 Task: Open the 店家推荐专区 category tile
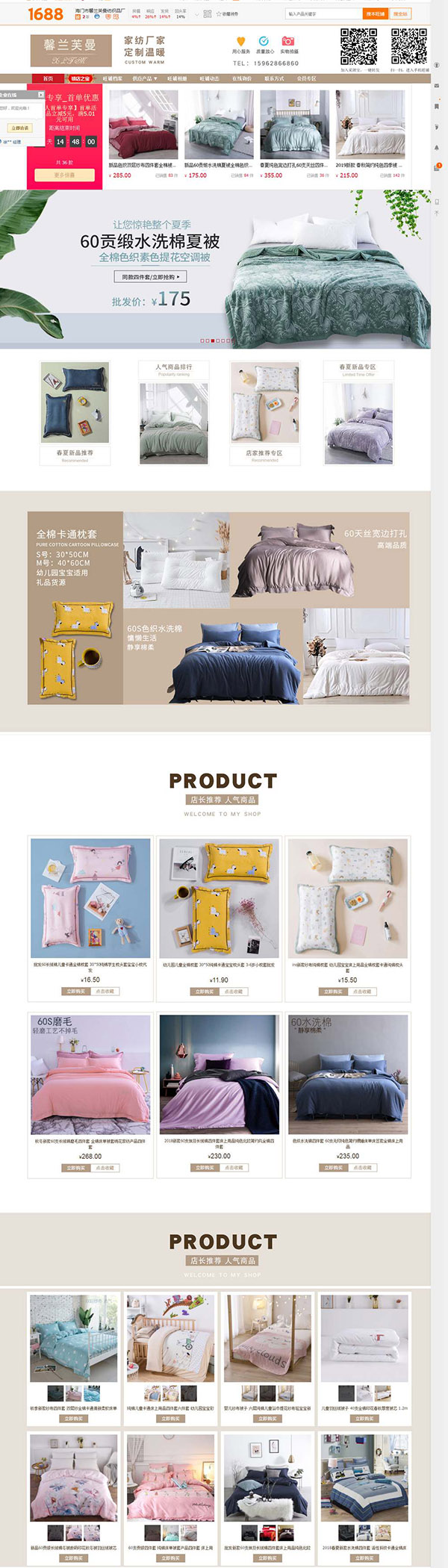pyautogui.click(x=264, y=413)
